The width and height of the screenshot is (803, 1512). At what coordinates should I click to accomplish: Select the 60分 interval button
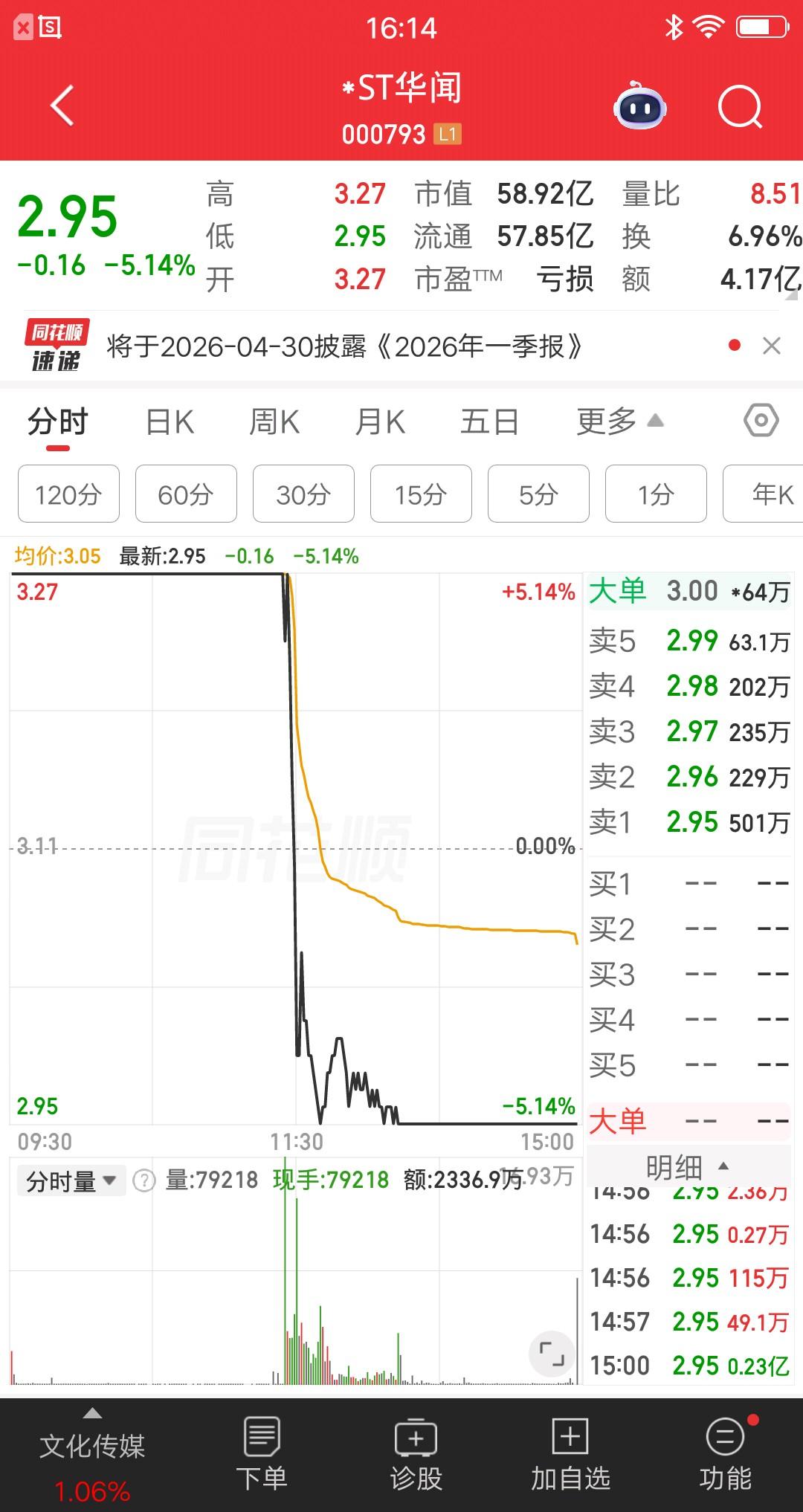pyautogui.click(x=185, y=494)
